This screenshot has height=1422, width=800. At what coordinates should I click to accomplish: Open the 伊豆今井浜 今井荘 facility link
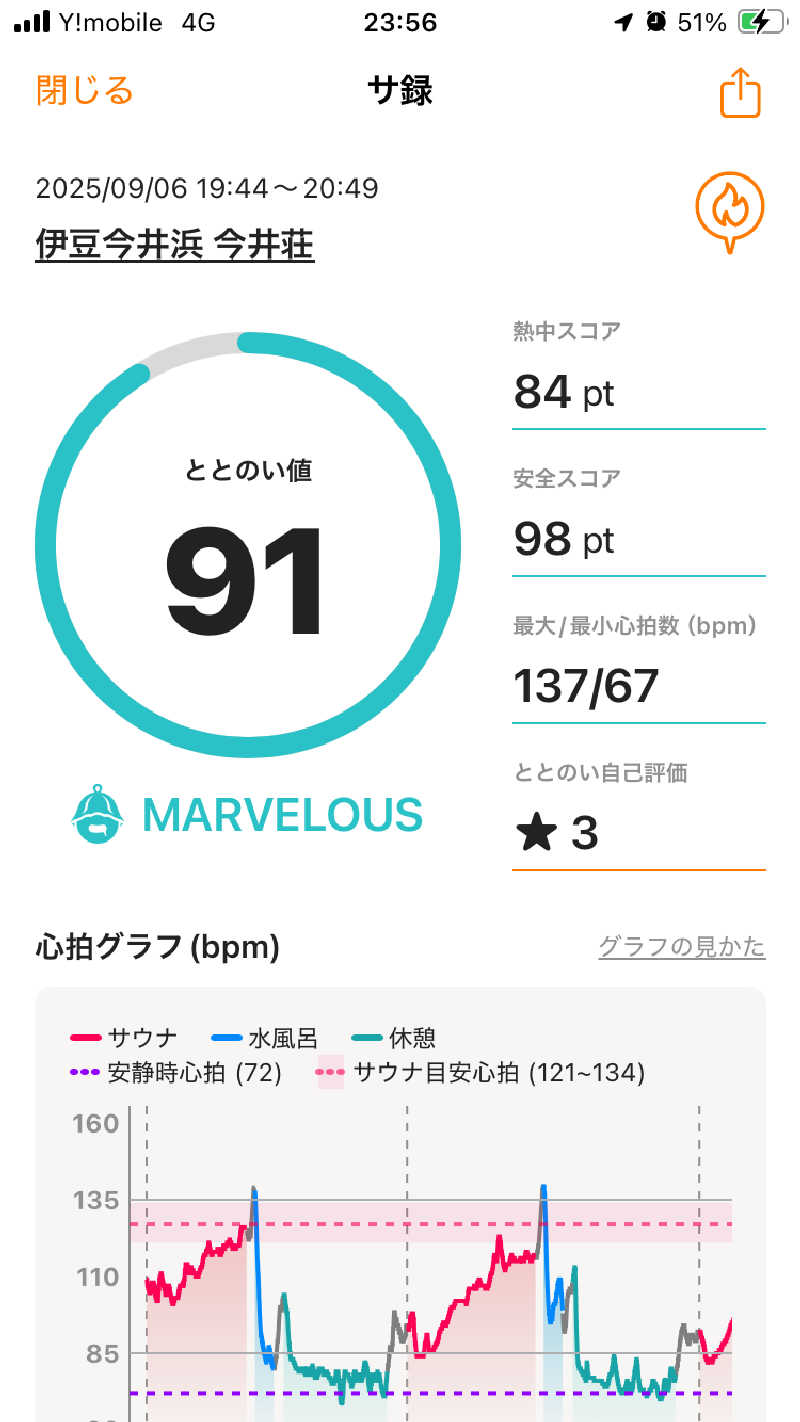click(175, 244)
